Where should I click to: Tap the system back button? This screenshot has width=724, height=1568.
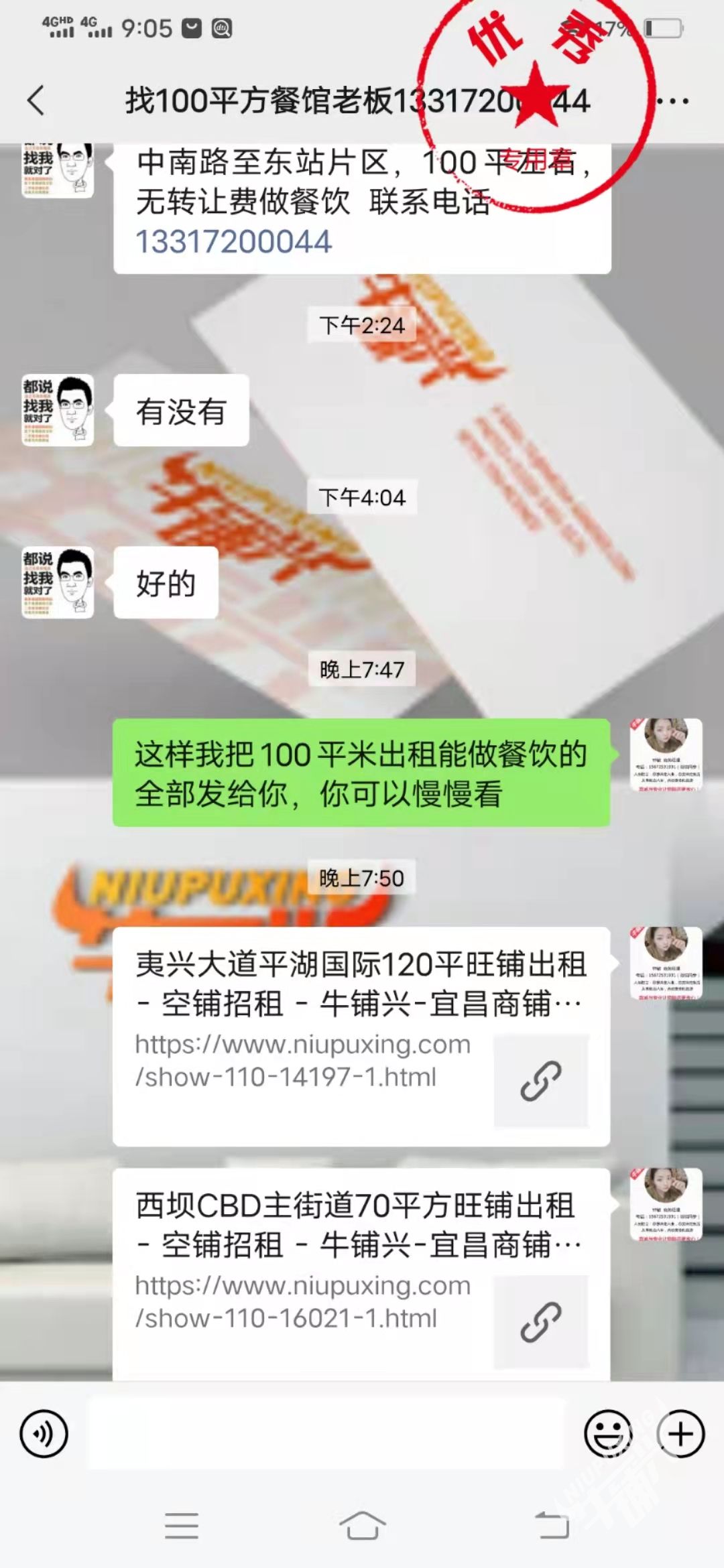point(552,1526)
